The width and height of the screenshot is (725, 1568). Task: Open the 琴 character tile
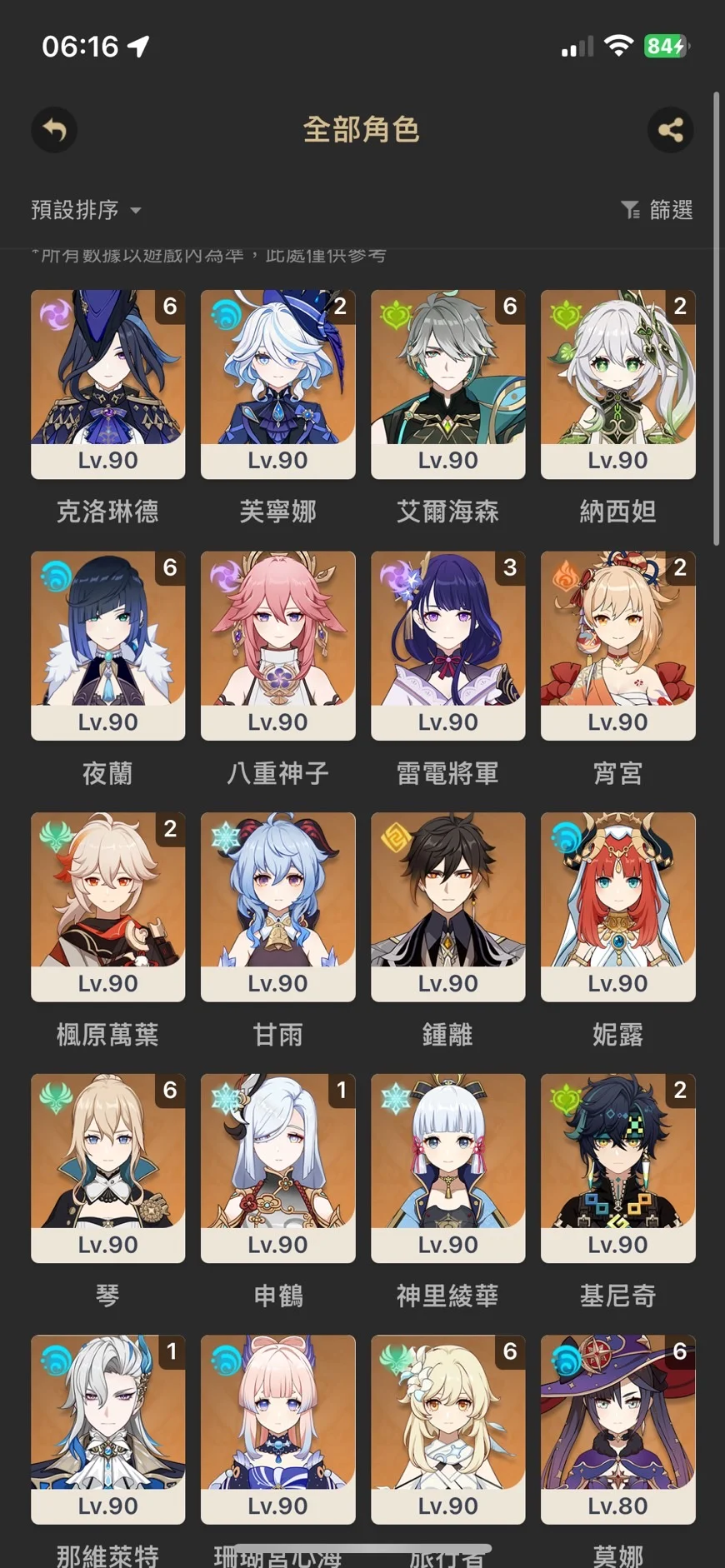pos(107,1168)
